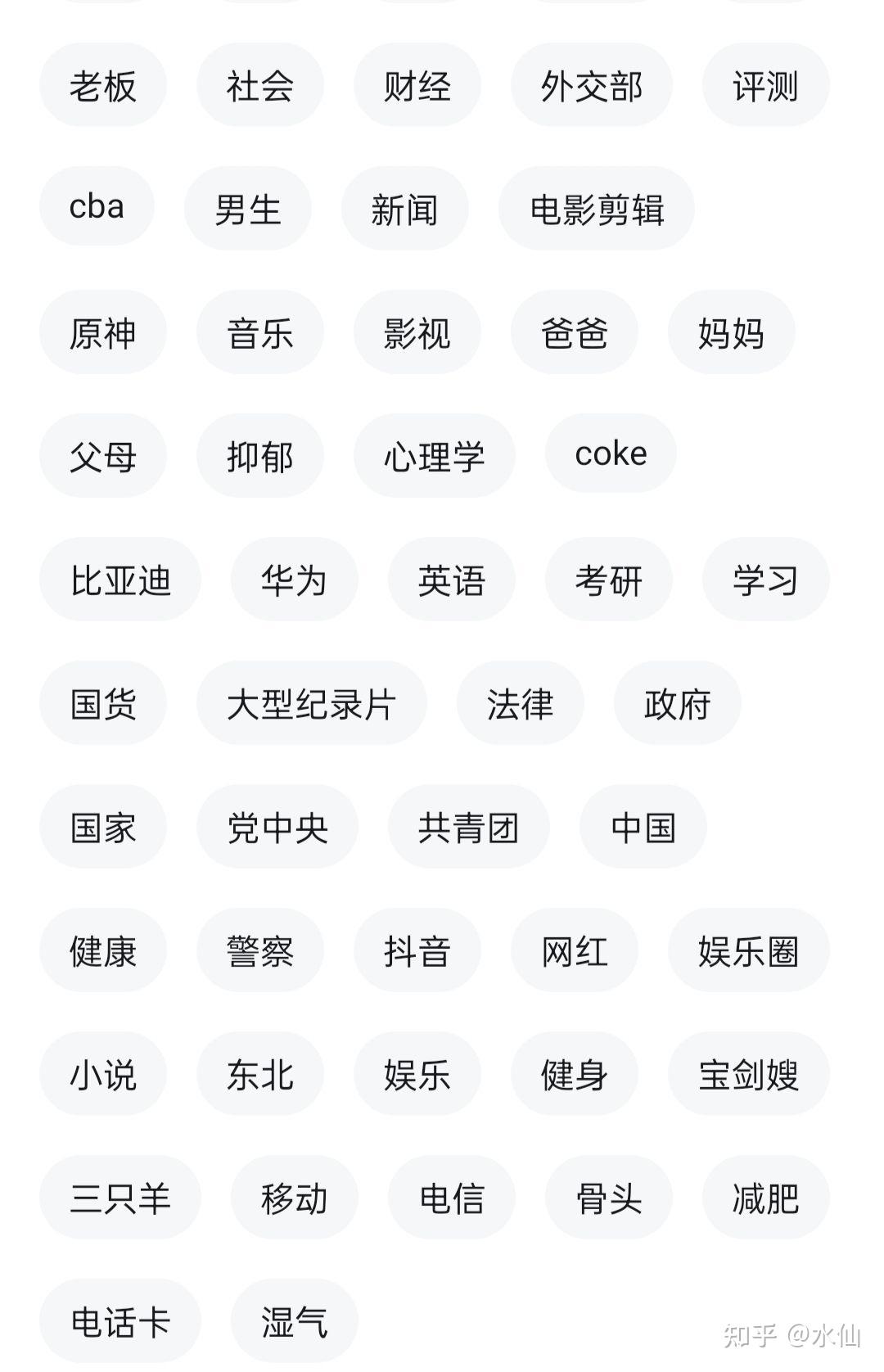Viewport: 884px width, 1372px height.
Task: Tap the 电影剪辑 tag
Action: [596, 209]
